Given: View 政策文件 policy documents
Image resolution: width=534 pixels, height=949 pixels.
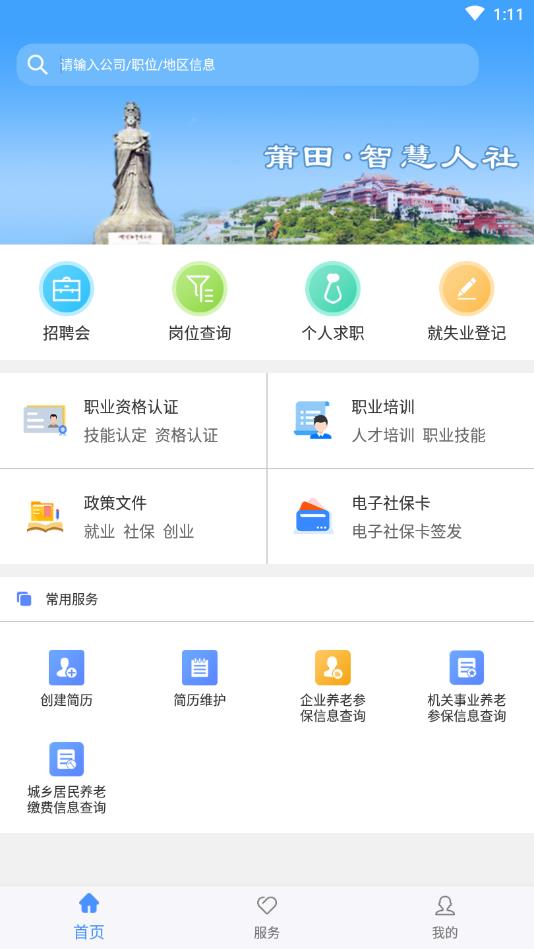Looking at the screenshot, I should [x=133, y=517].
